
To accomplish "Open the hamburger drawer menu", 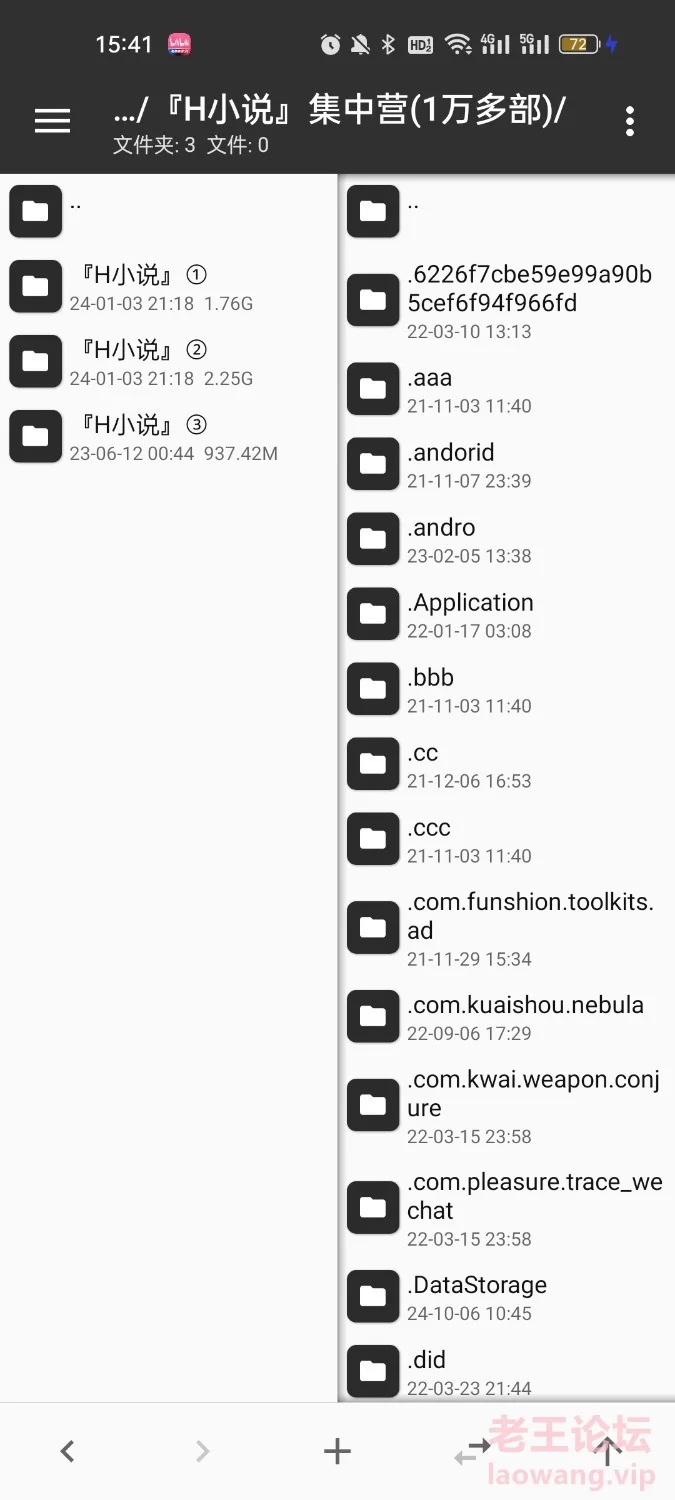I will [x=52, y=121].
